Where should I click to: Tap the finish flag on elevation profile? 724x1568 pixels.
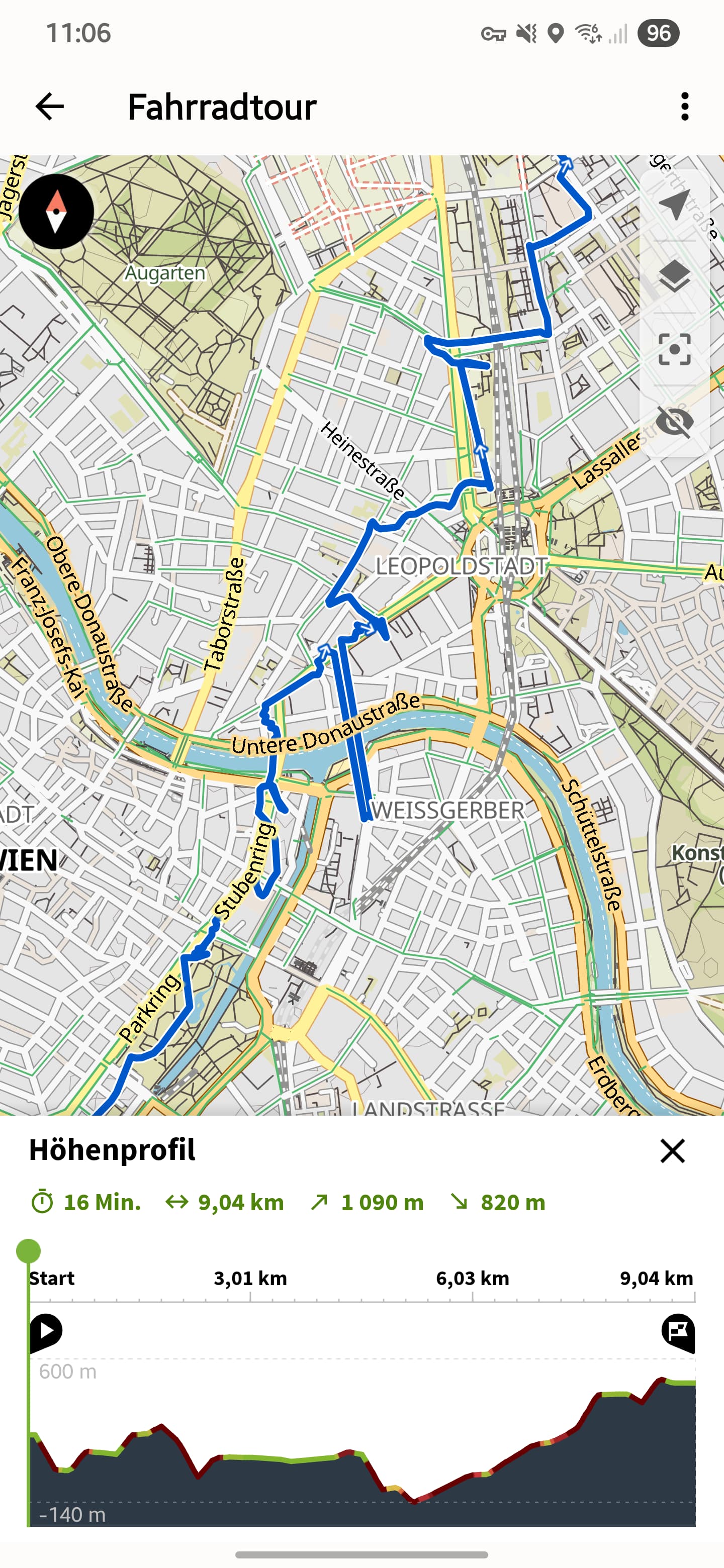pos(678,1333)
